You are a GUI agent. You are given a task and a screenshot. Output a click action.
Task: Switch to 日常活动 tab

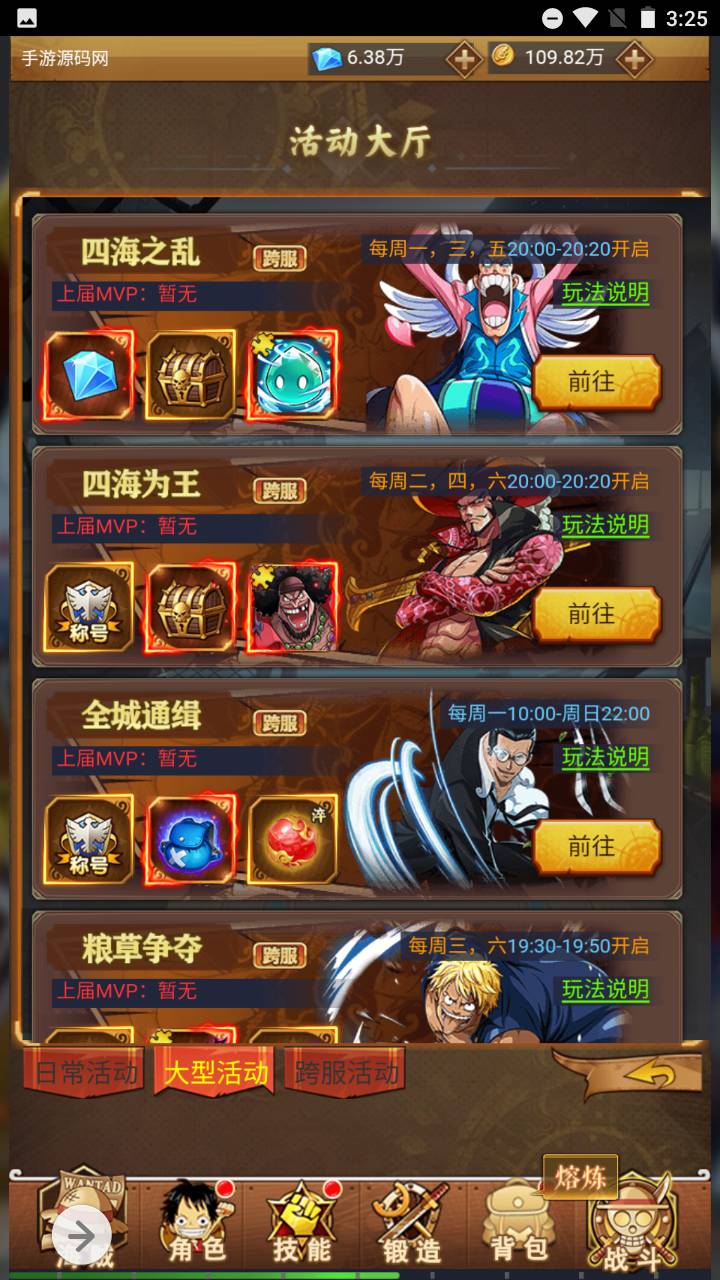(85, 1074)
